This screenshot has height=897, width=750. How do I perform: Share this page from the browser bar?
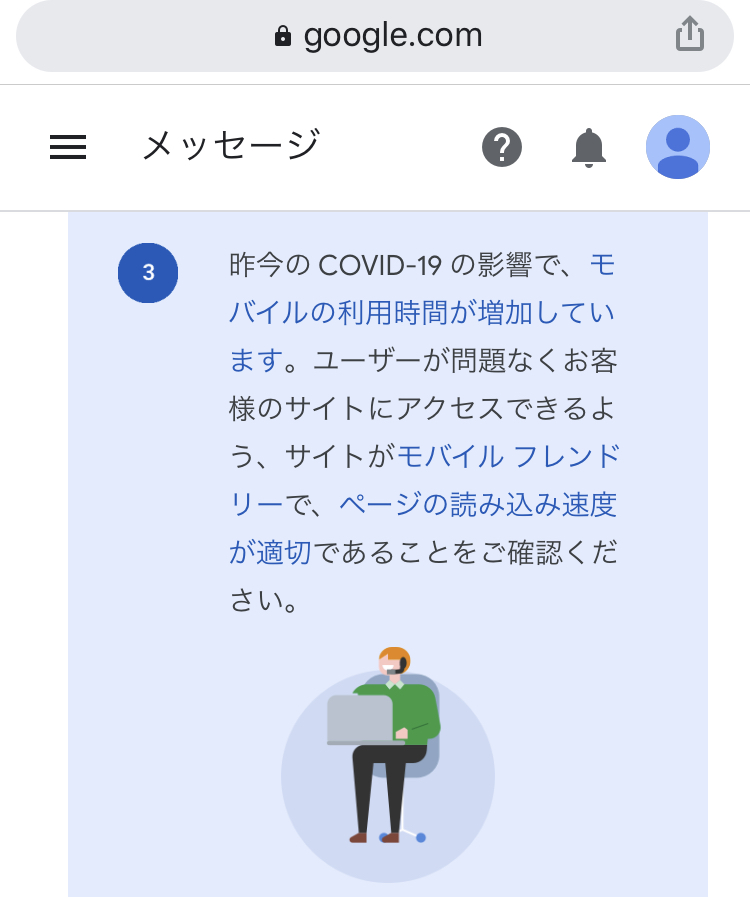(690, 36)
